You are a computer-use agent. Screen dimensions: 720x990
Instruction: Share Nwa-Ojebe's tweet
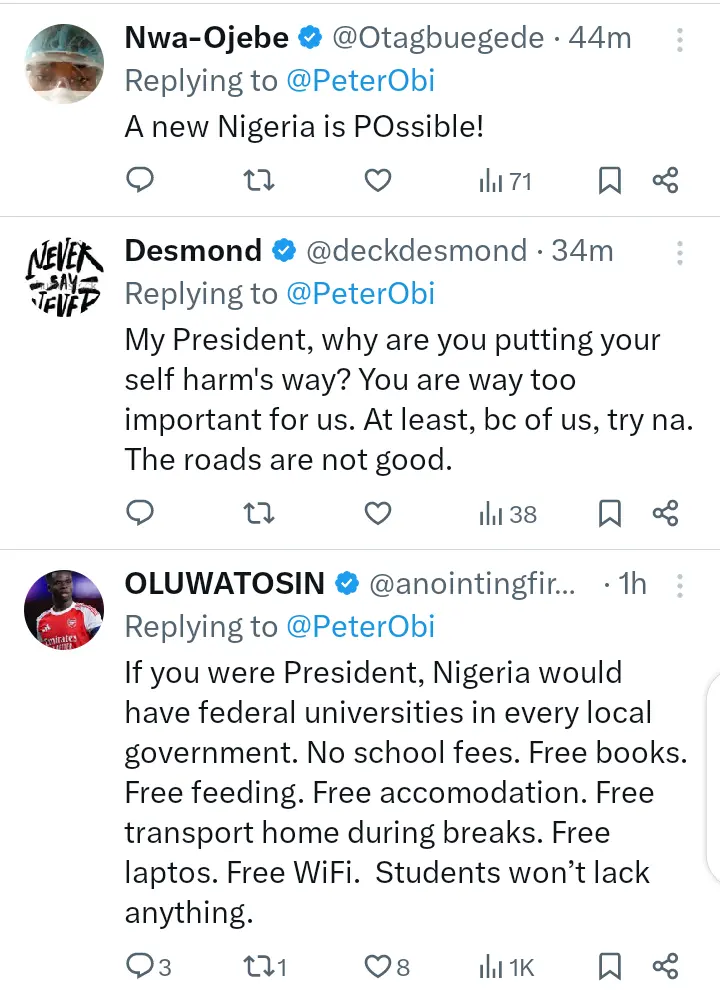[665, 181]
